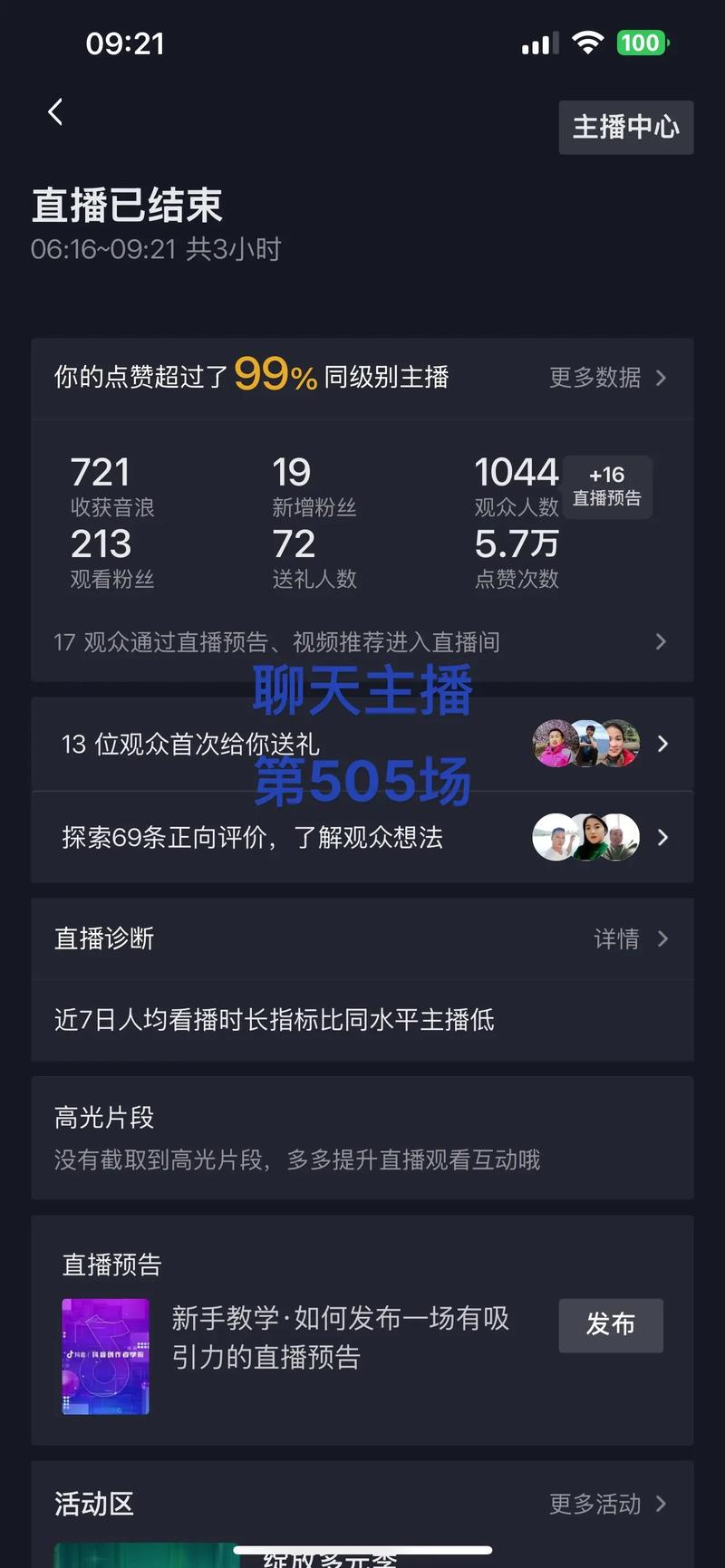Open the 17 观众通过直播预告 row
Screen dimensions: 725x1568
tap(362, 642)
